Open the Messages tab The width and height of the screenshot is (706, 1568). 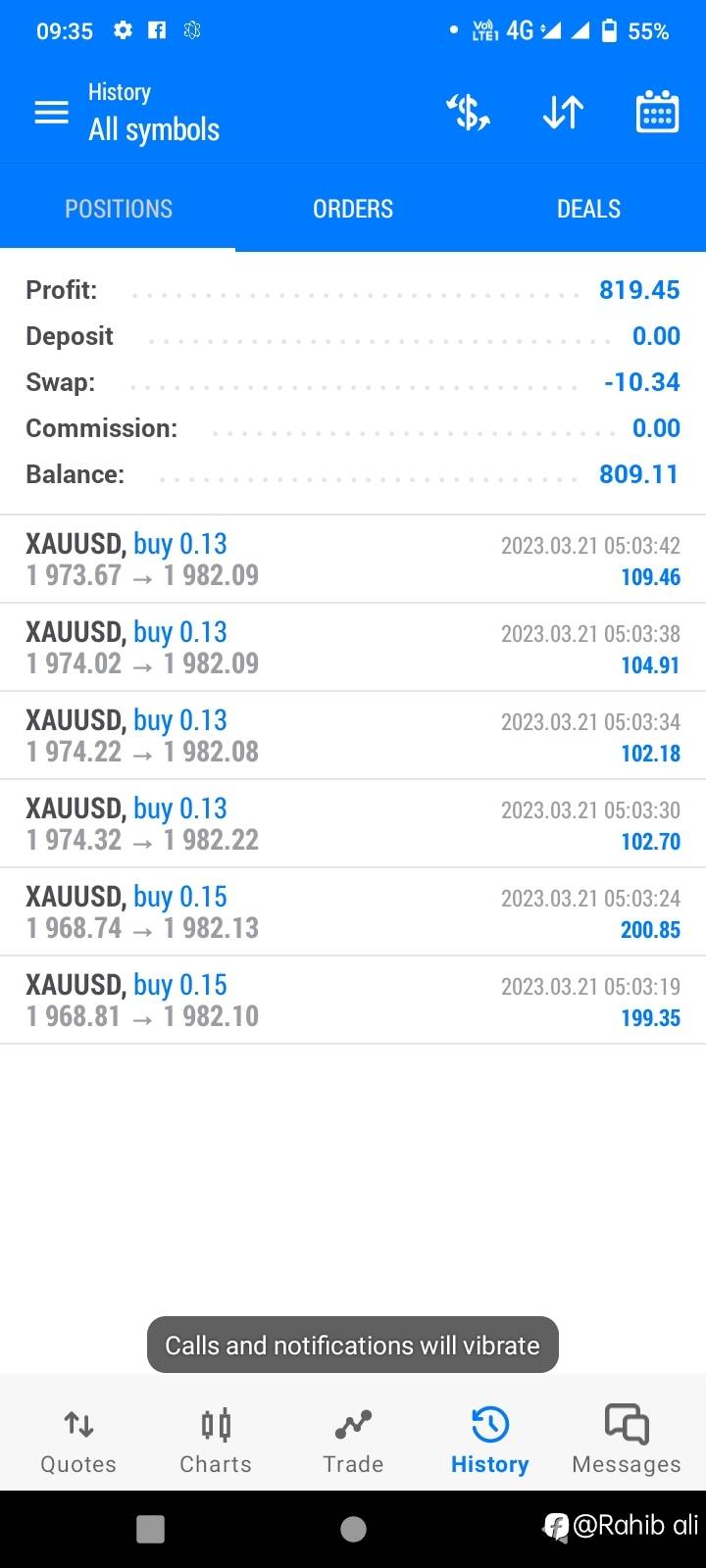point(627,1441)
